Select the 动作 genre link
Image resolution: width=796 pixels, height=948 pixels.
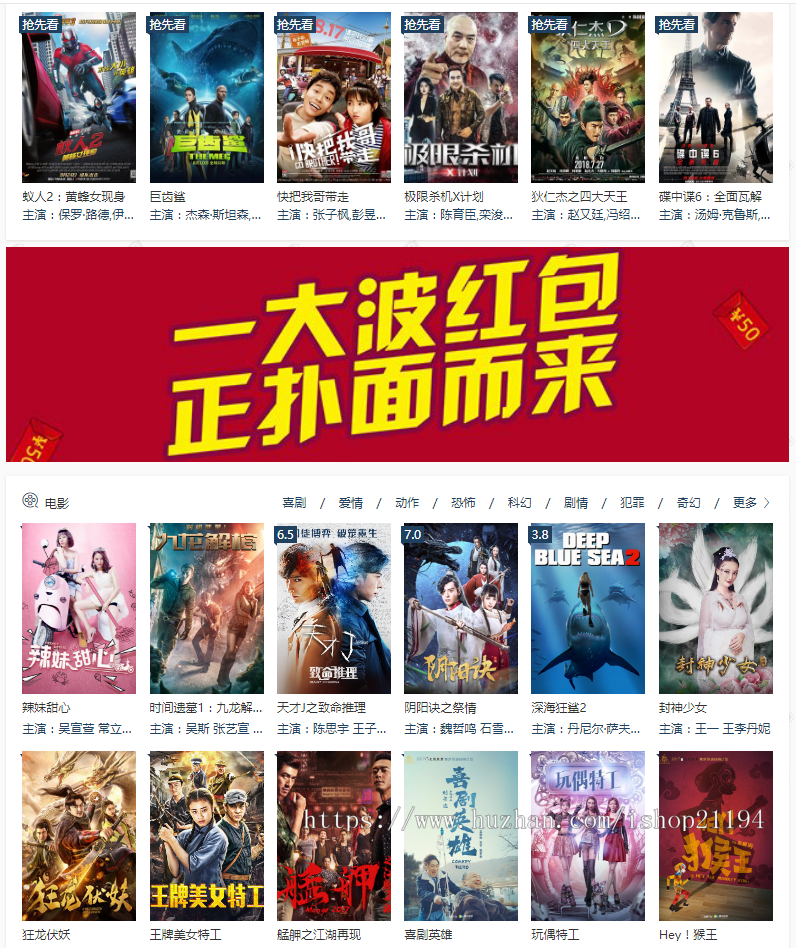click(406, 503)
